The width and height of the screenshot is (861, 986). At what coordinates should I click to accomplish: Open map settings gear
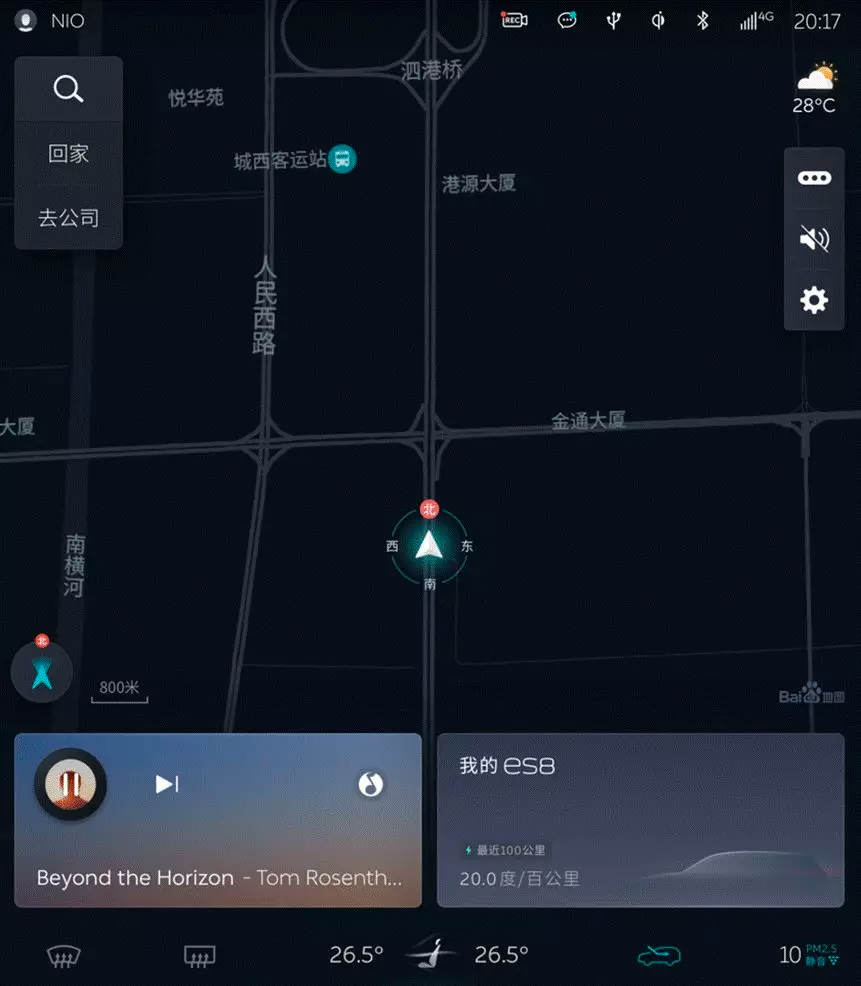814,299
